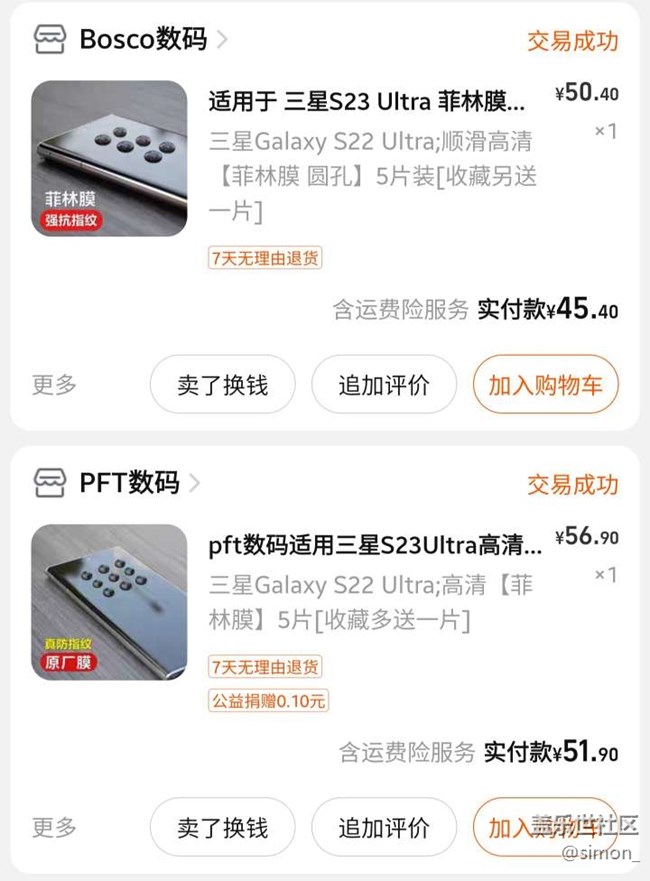
Task: Open 更多 options for the Bosco数码 order
Action: (x=54, y=385)
